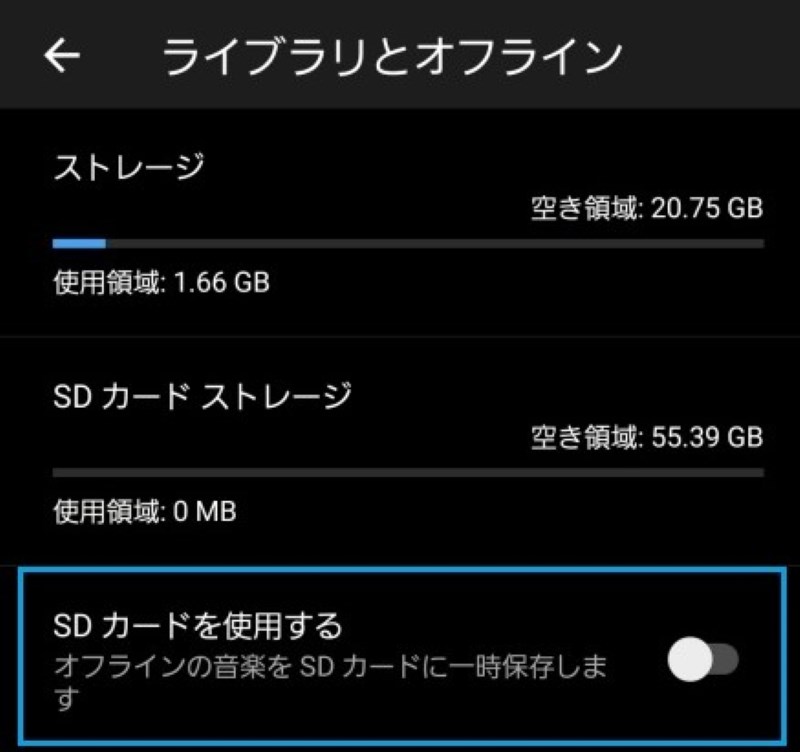This screenshot has height=752, width=800.
Task: Go back from ライブラリとオフライン
Action: [62, 56]
